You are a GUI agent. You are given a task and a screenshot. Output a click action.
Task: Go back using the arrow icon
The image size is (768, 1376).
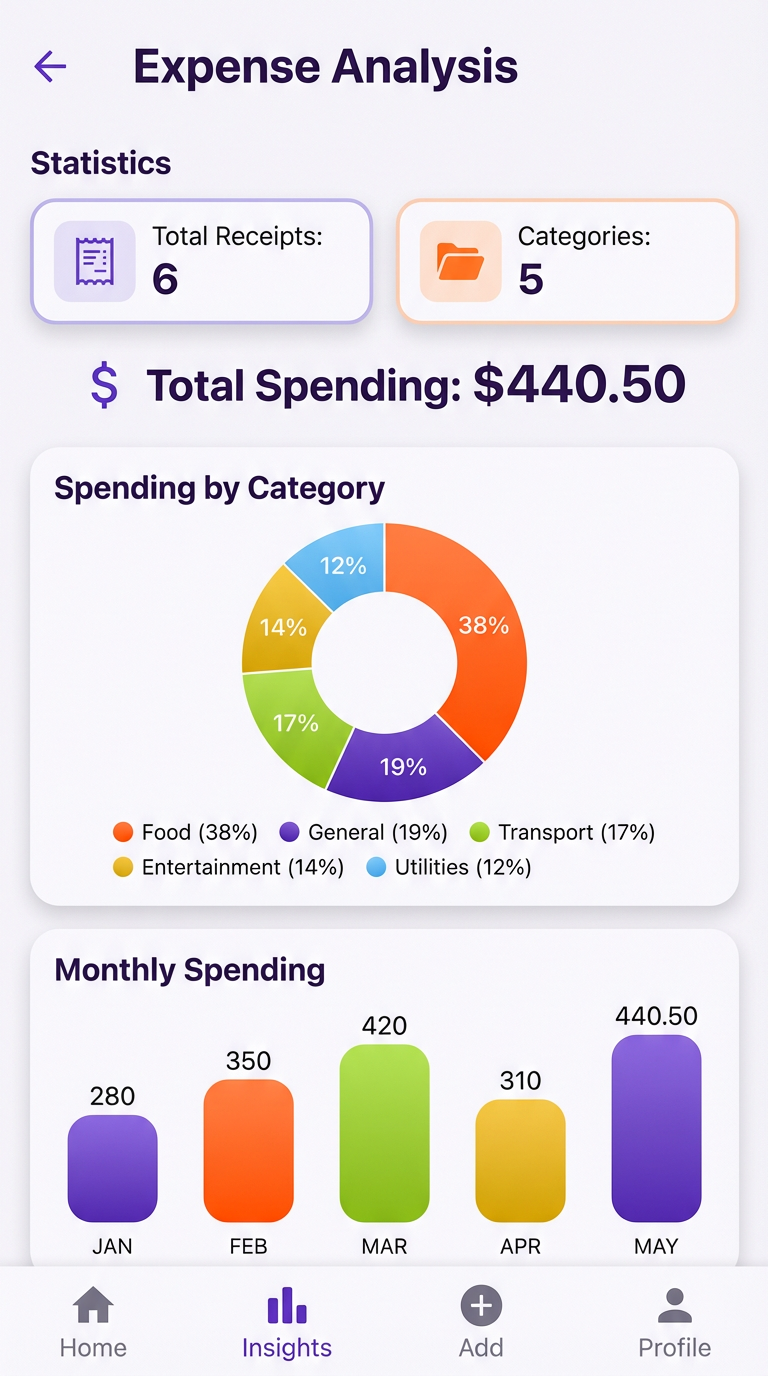point(50,67)
